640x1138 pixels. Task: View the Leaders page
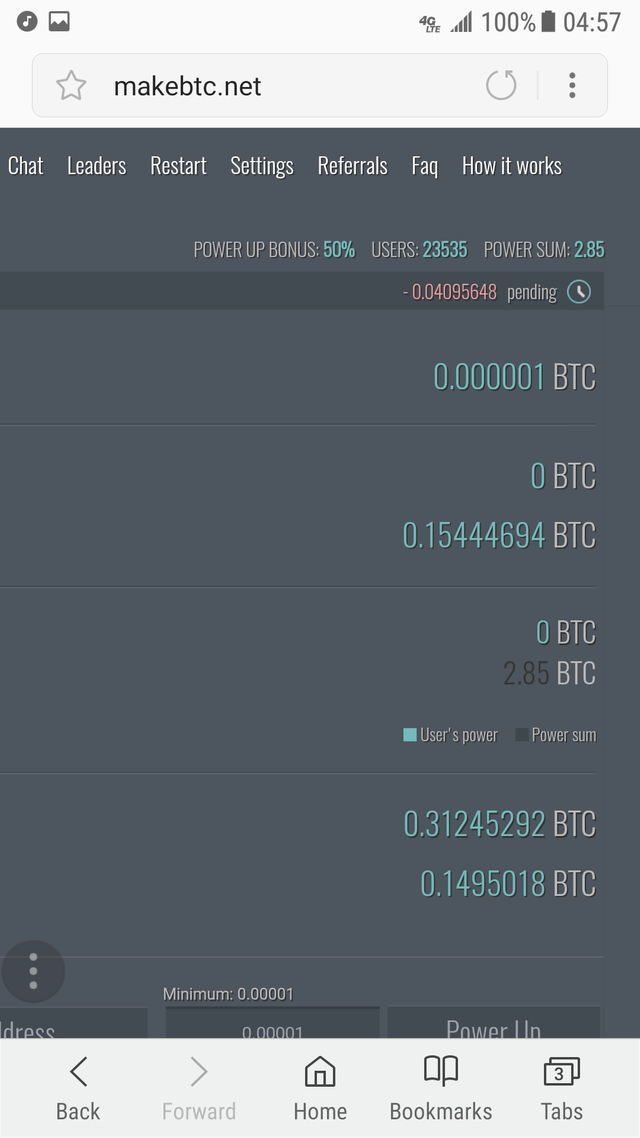pyautogui.click(x=96, y=166)
